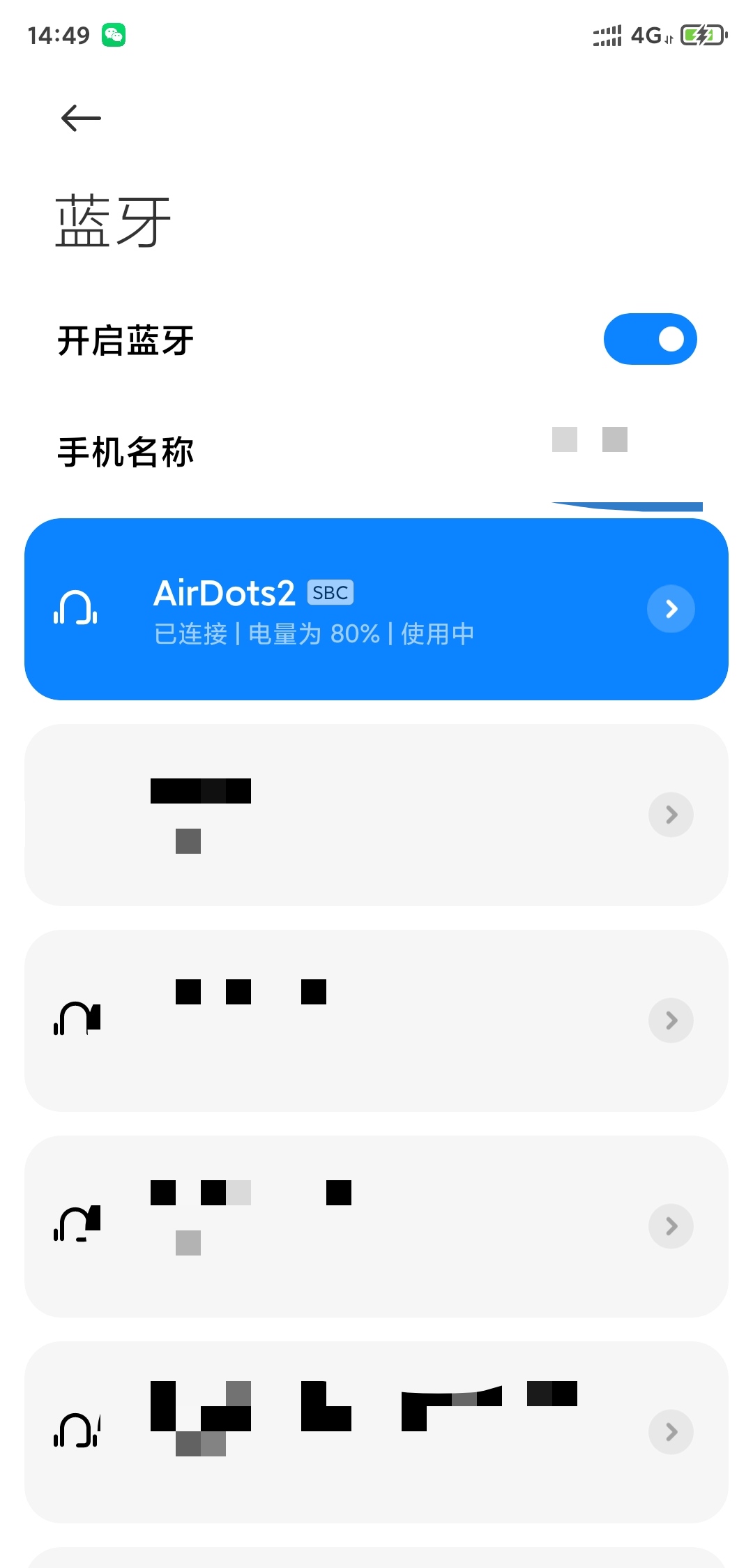
Task: Tap the 已连接 connection status text
Action: point(188,633)
